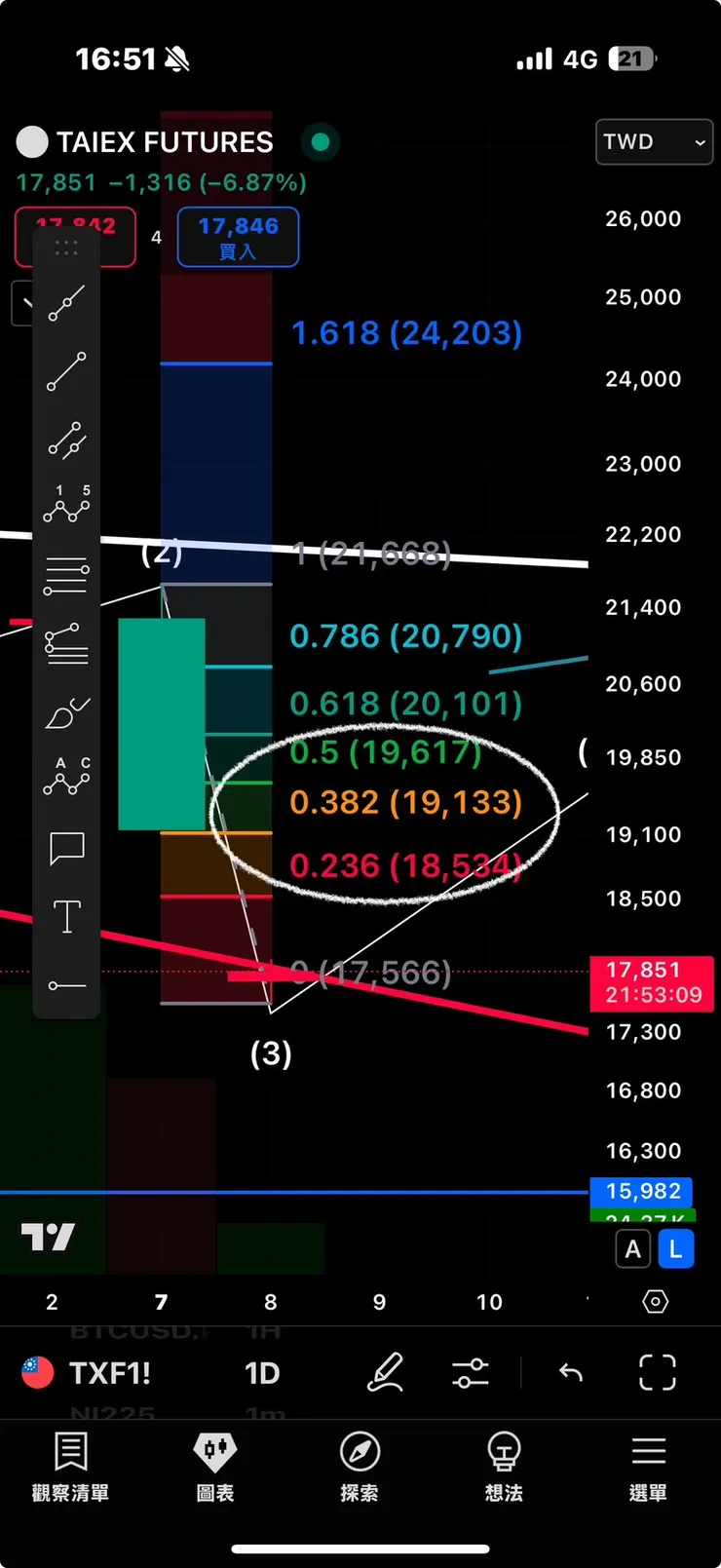Tap the blue 17,846 買入 buy button

[238, 237]
